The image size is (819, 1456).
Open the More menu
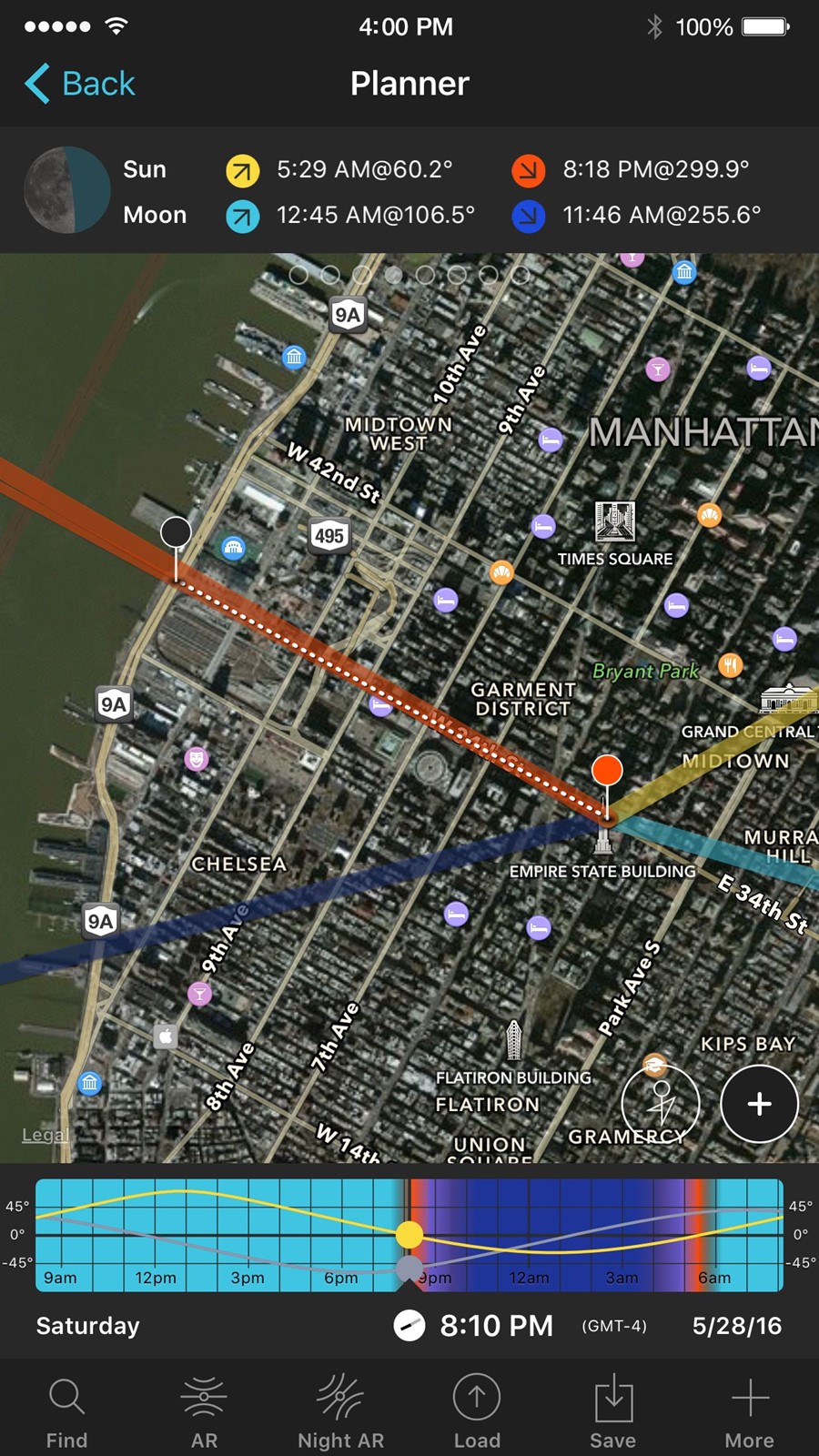(x=750, y=1412)
